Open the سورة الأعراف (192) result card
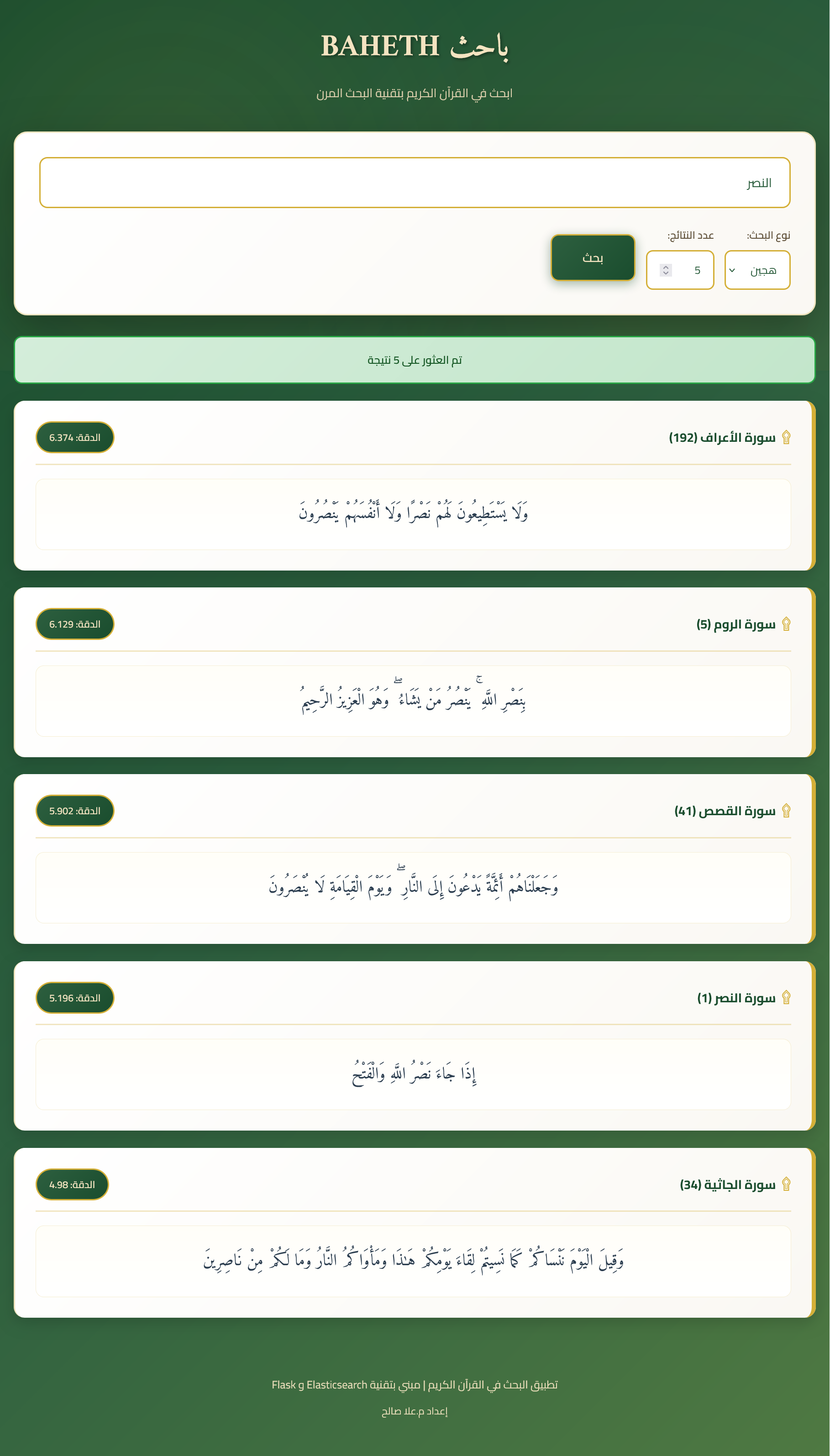Image resolution: width=830 pixels, height=1456 pixels. click(722, 438)
